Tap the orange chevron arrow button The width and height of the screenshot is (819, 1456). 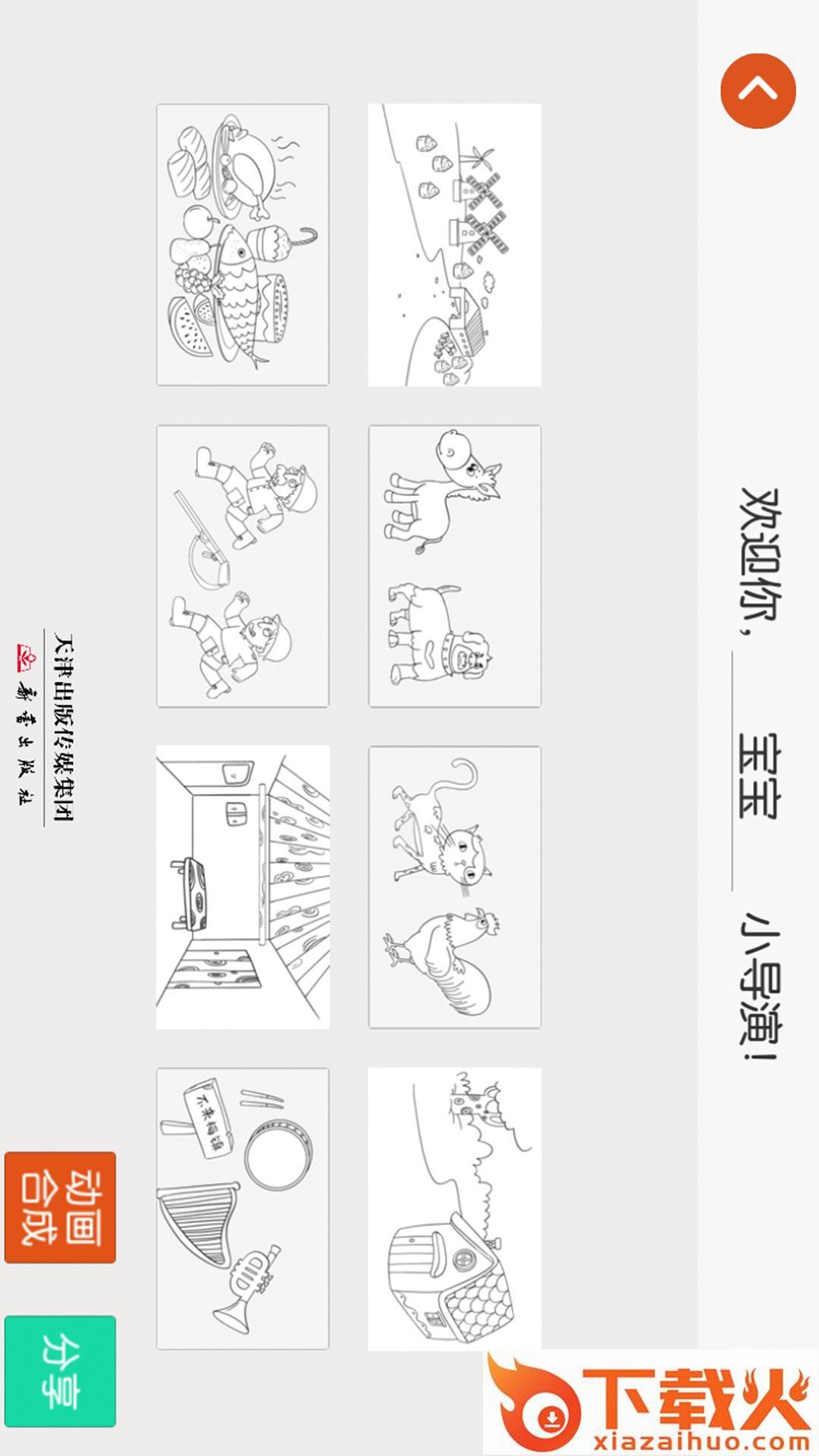click(758, 91)
